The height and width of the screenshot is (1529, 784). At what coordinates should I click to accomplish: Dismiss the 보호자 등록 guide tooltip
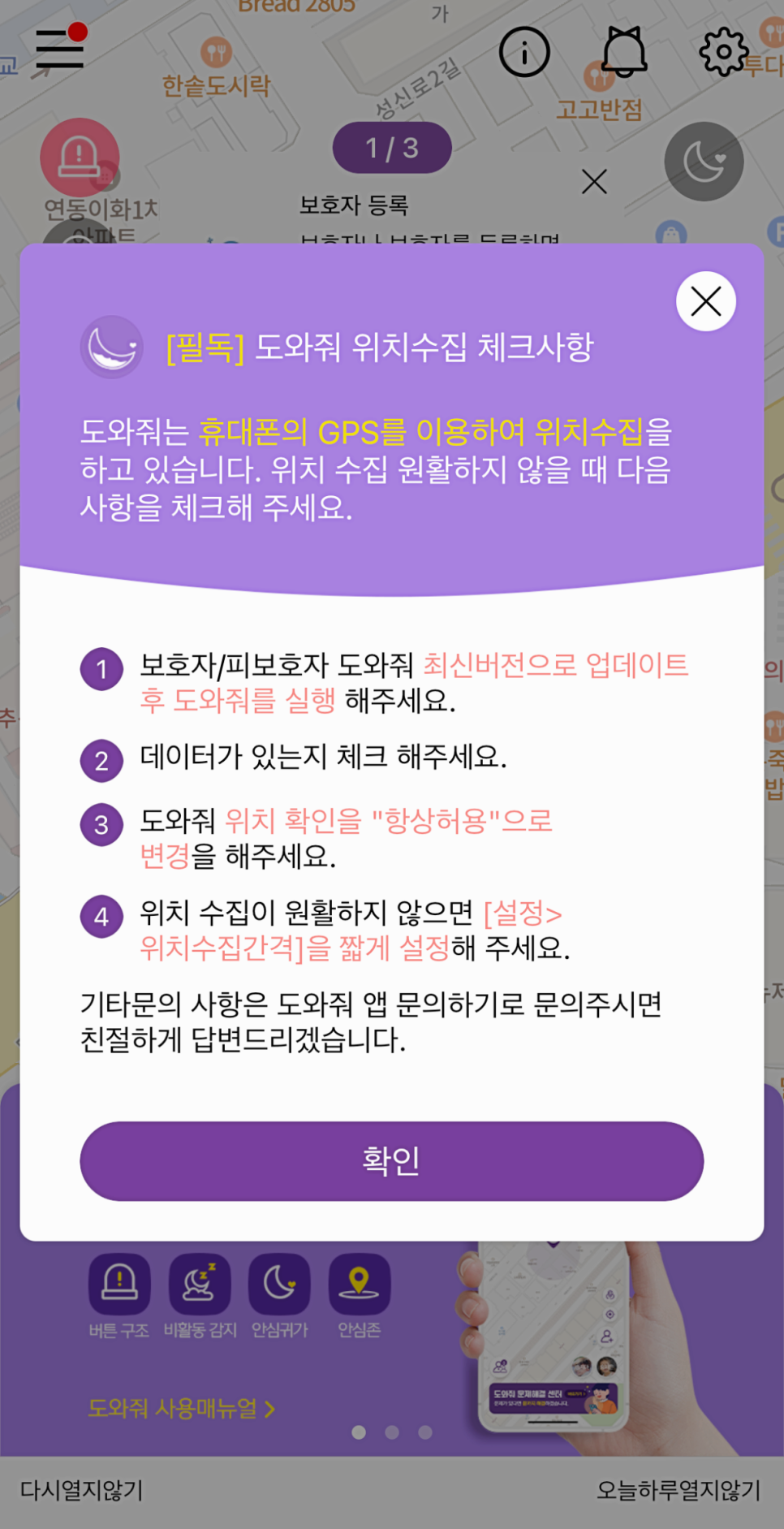click(x=594, y=181)
